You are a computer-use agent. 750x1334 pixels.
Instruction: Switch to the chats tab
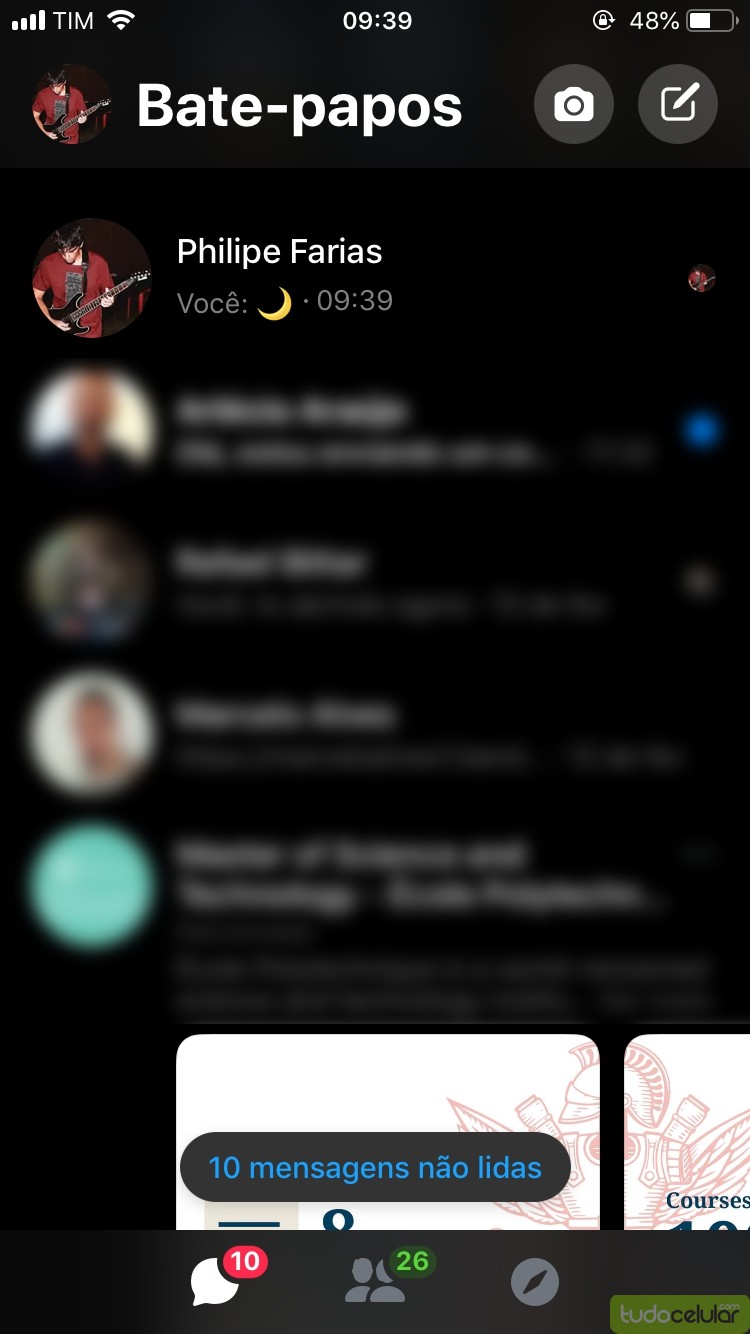tap(217, 1282)
